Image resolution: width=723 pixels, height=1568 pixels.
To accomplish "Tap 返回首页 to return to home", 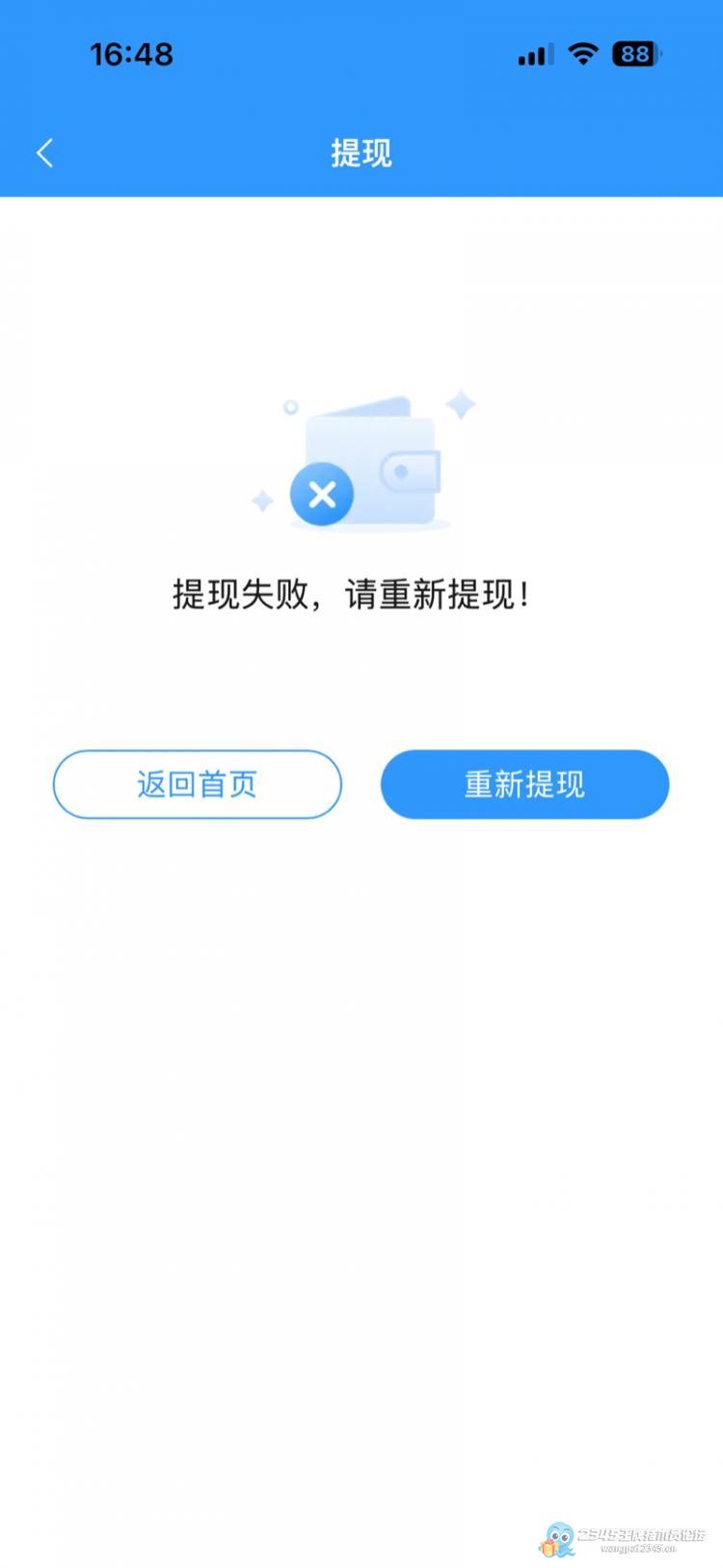I will (197, 784).
